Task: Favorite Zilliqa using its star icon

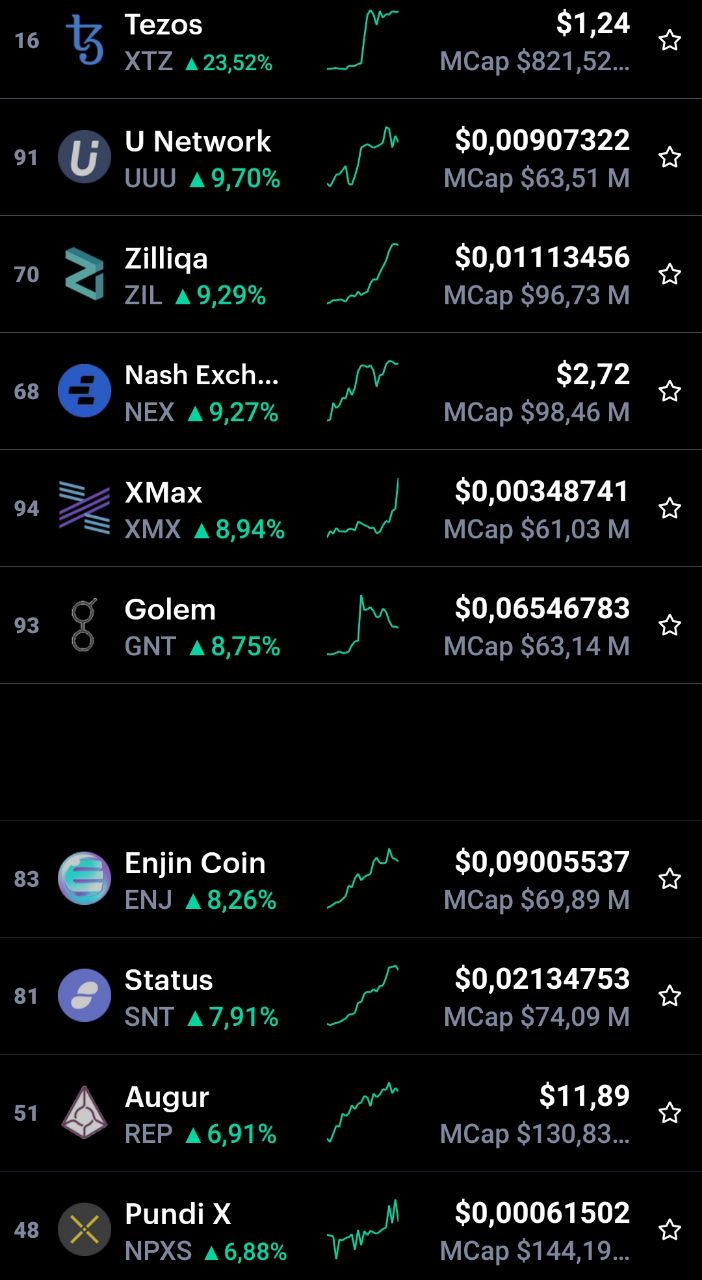Action: (x=669, y=274)
